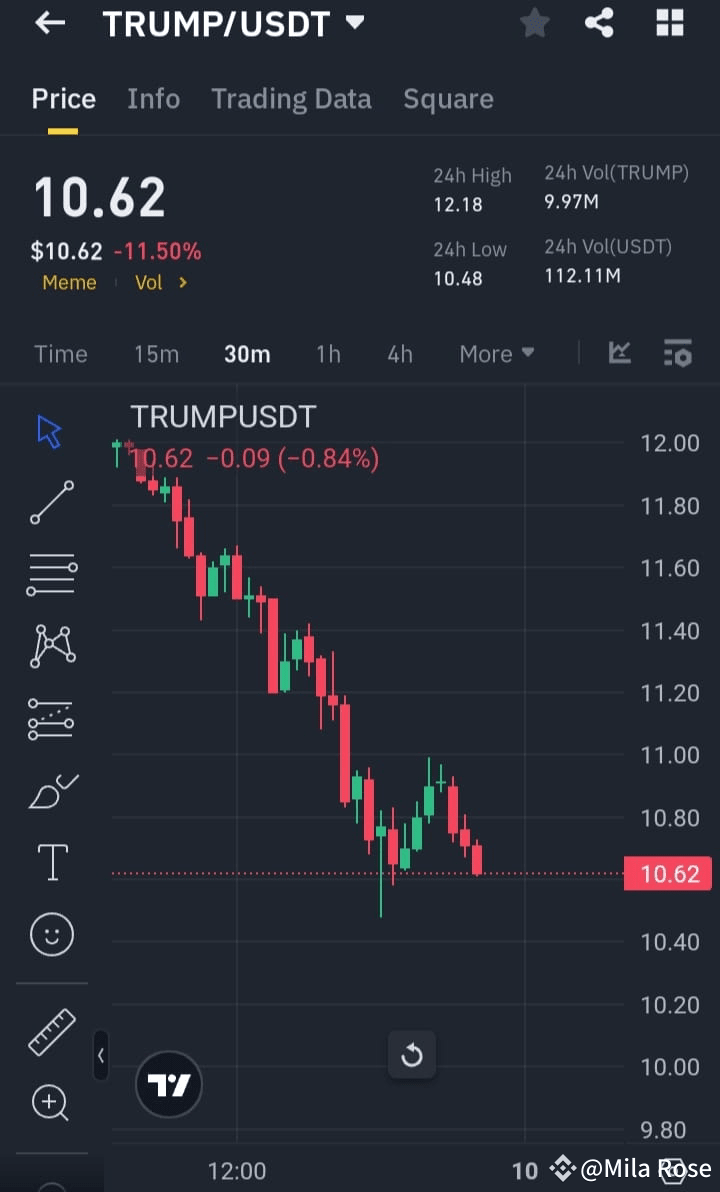Click the share icon
This screenshot has height=1192, width=720.
click(599, 23)
